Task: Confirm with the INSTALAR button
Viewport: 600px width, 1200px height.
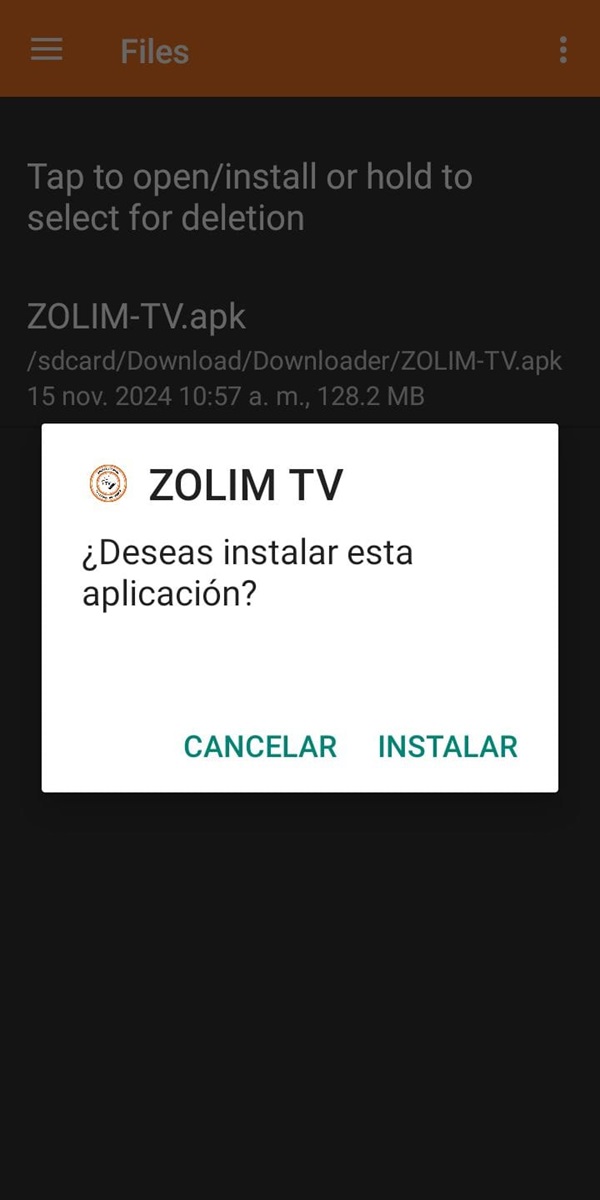Action: pos(448,746)
